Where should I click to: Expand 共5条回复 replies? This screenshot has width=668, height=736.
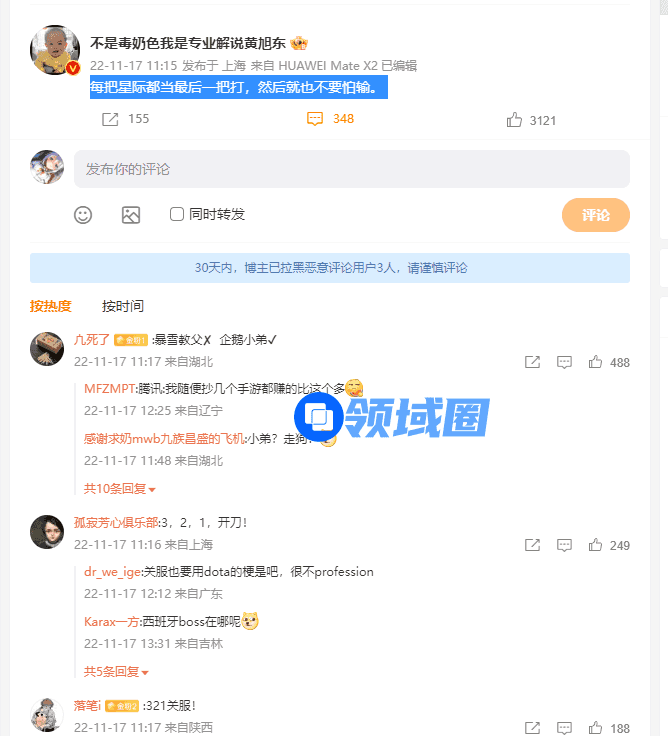116,671
